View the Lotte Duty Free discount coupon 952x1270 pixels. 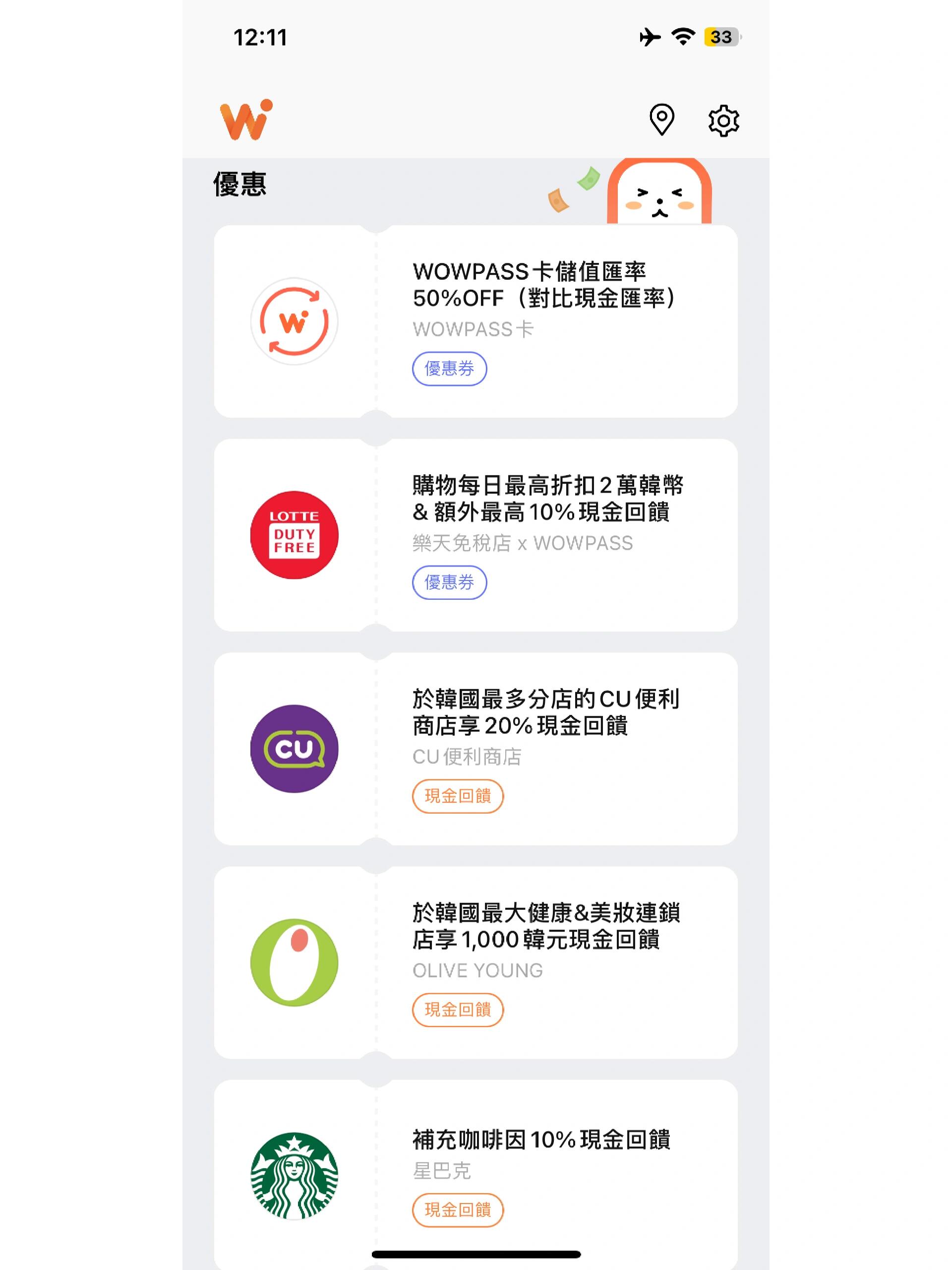pyautogui.click(x=475, y=535)
